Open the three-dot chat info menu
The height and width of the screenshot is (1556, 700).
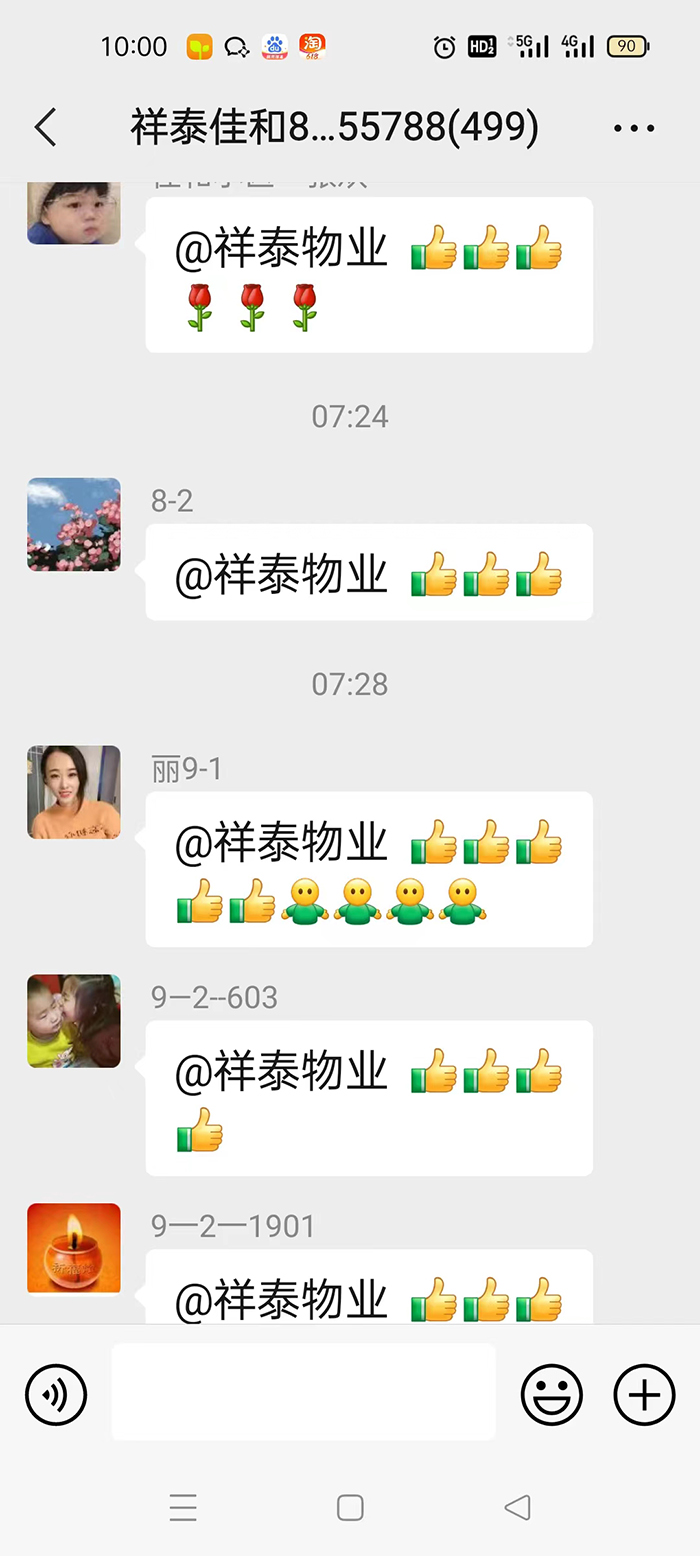633,128
